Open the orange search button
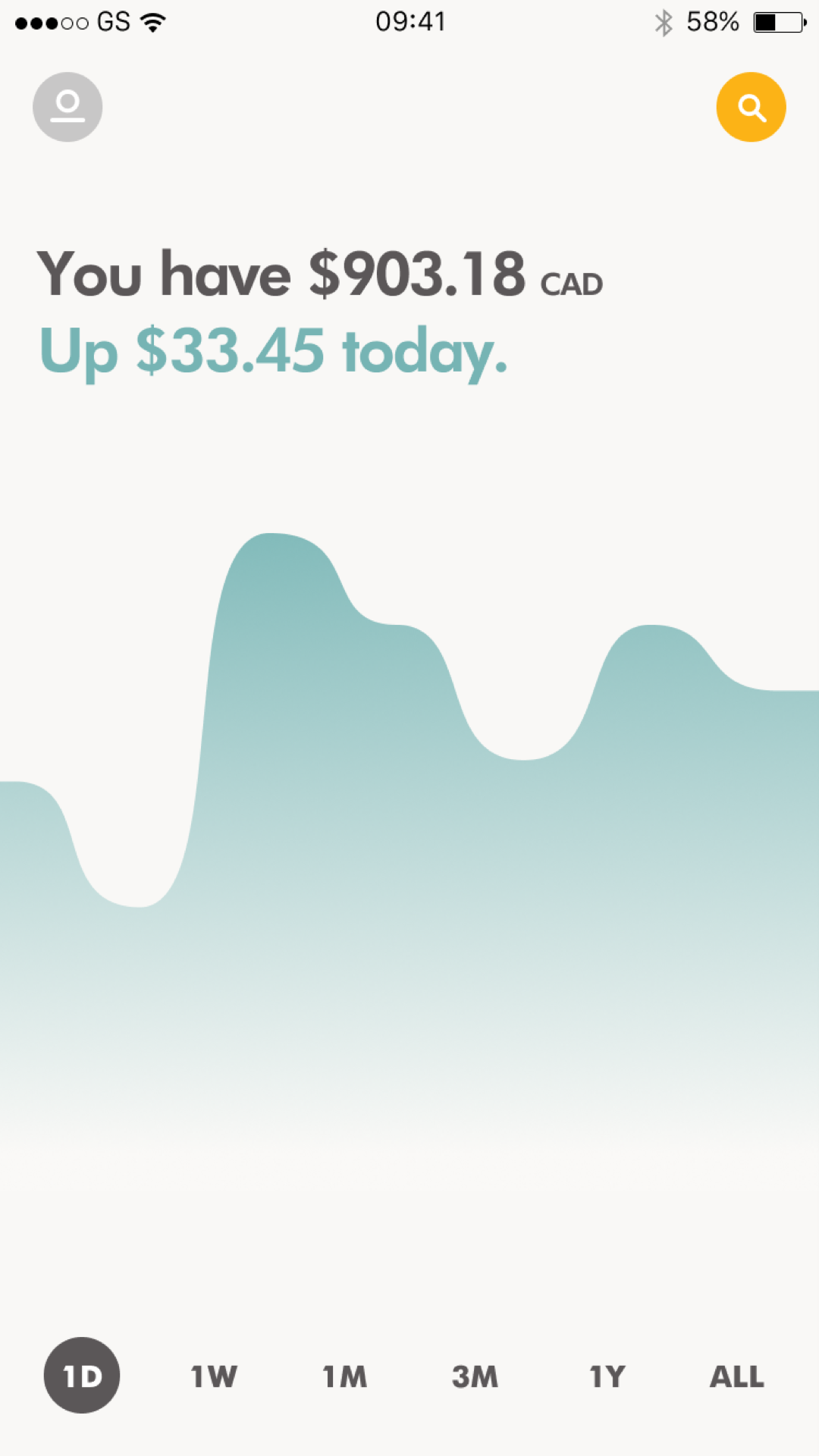Screen dimensions: 819x1456 tap(751, 107)
